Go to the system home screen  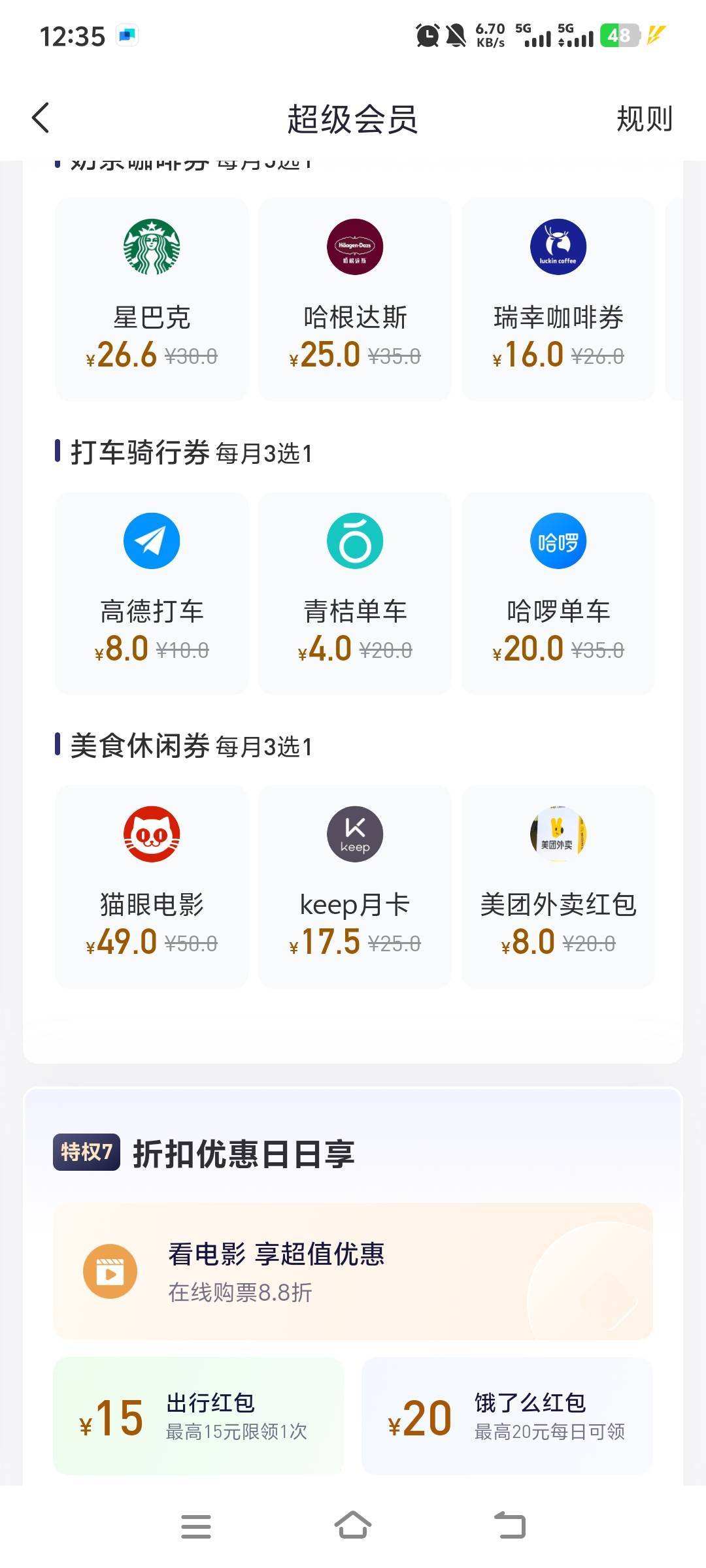[353, 1526]
